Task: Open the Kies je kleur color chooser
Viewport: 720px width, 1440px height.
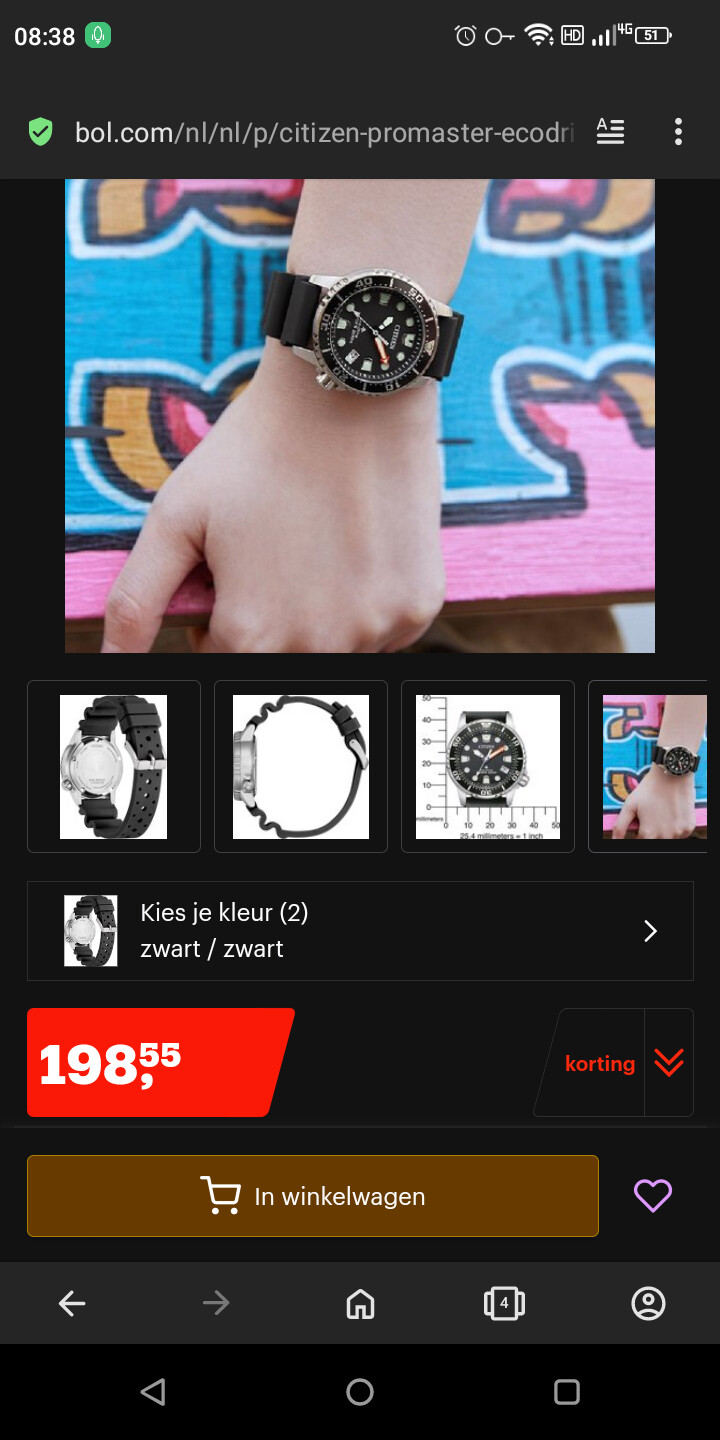Action: pyautogui.click(x=360, y=931)
